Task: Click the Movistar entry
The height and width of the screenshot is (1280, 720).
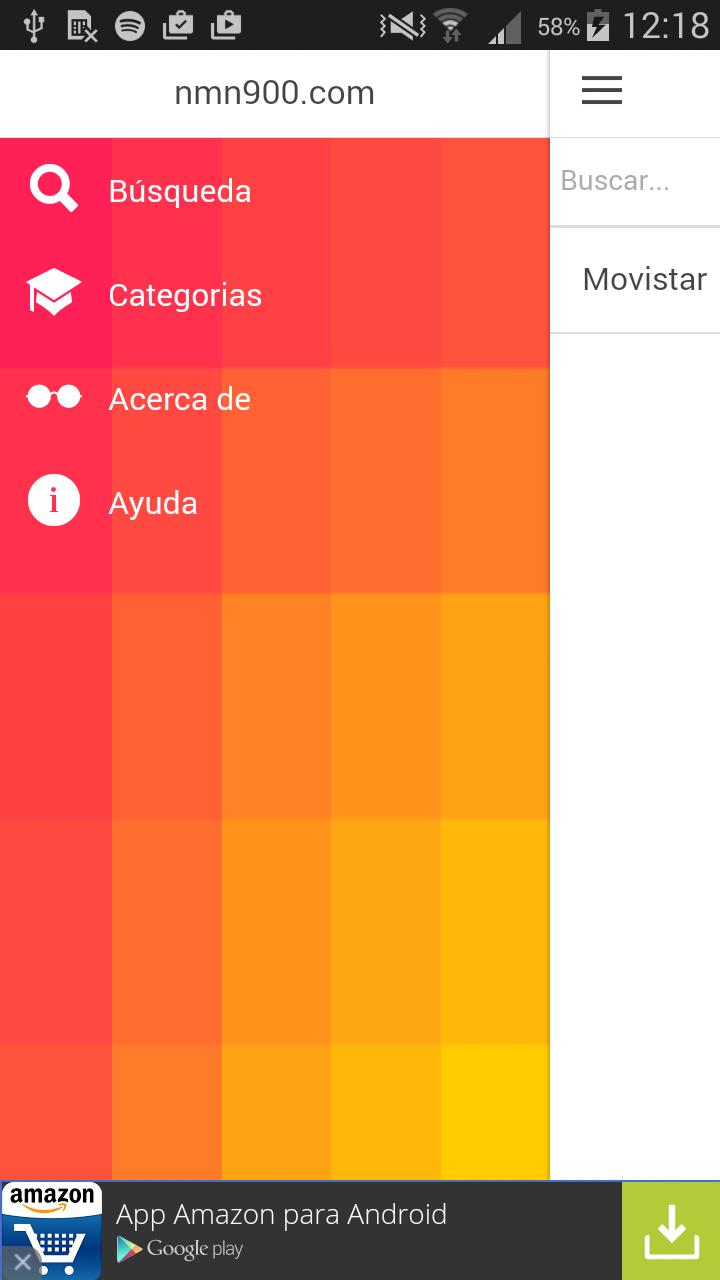Action: [645, 279]
